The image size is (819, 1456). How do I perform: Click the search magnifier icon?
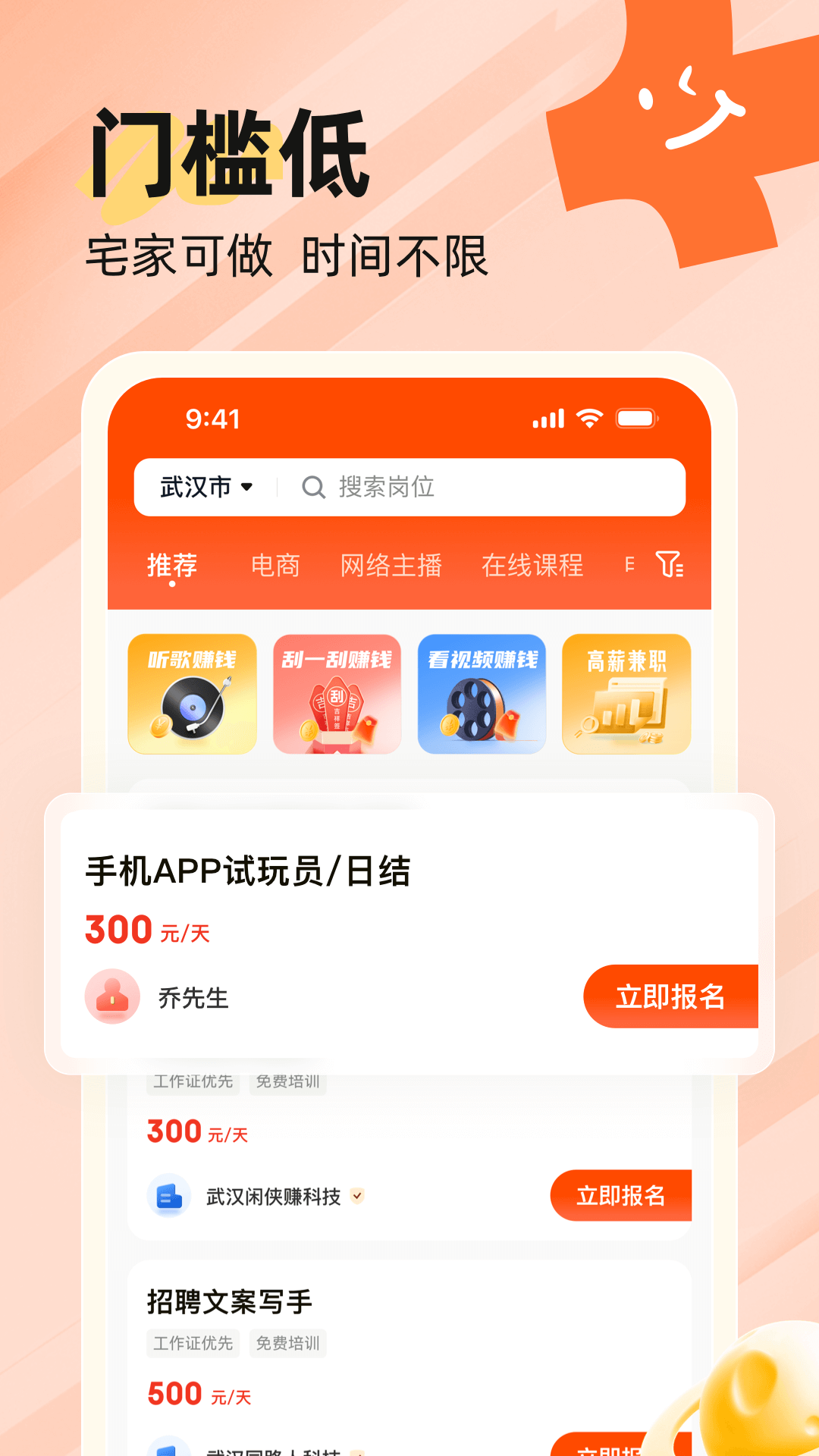point(313,488)
